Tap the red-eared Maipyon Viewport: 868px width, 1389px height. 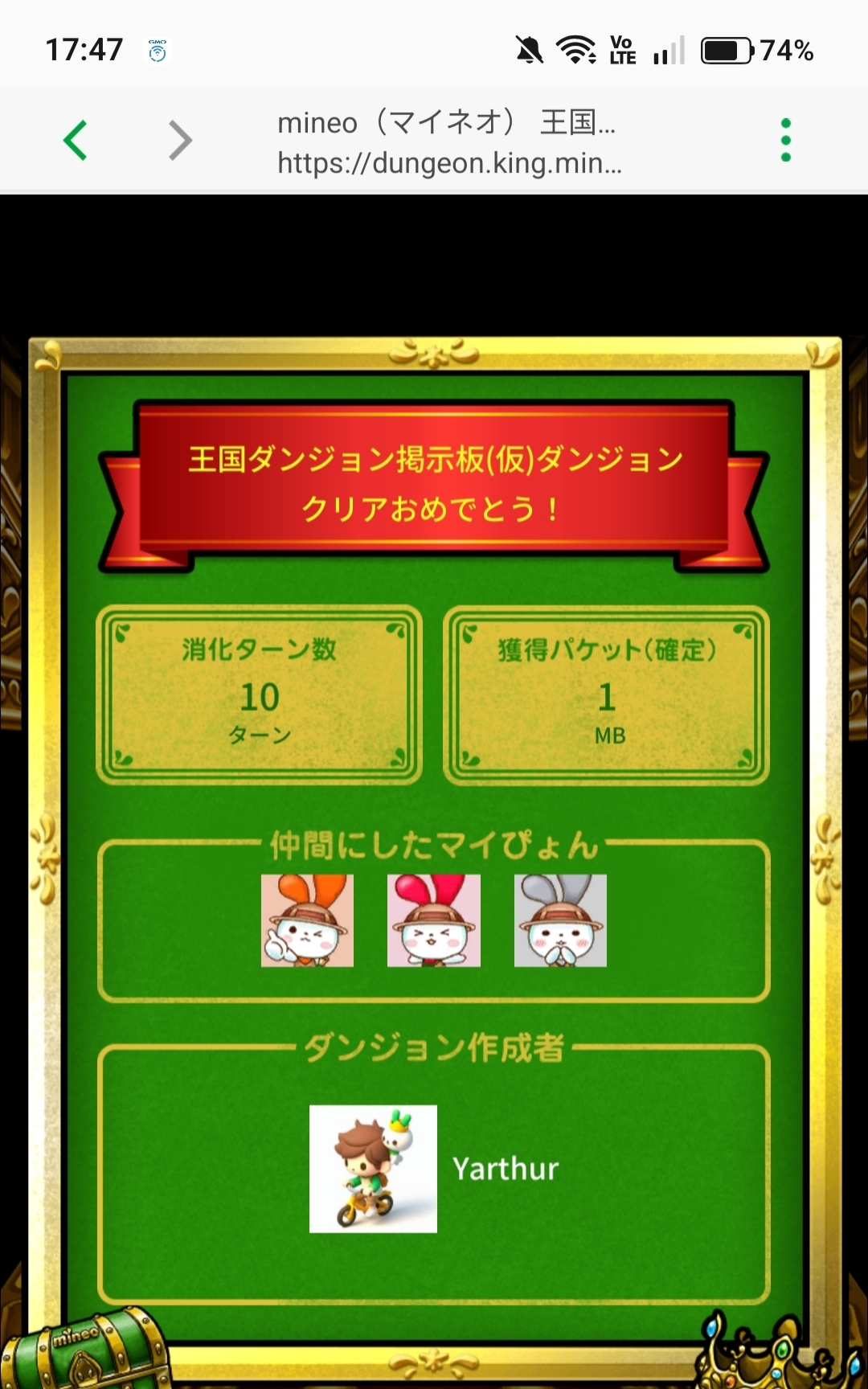click(434, 920)
